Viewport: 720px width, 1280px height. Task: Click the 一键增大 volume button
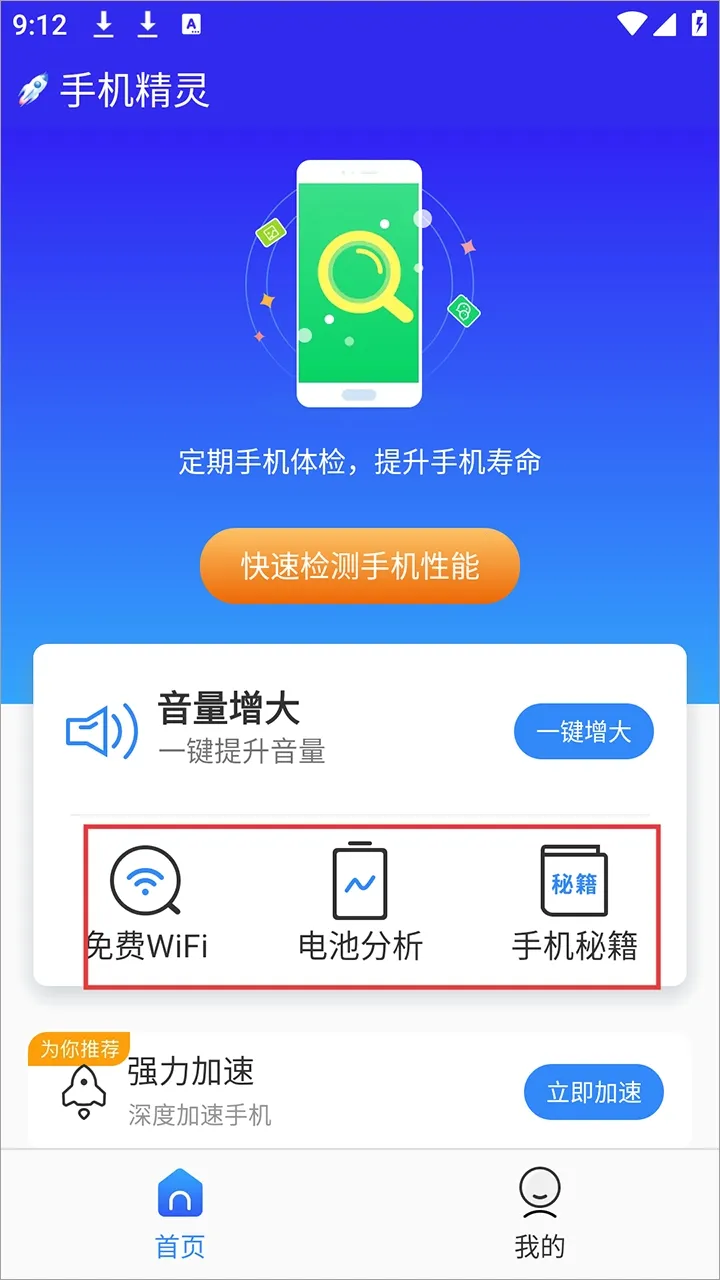[x=583, y=731]
